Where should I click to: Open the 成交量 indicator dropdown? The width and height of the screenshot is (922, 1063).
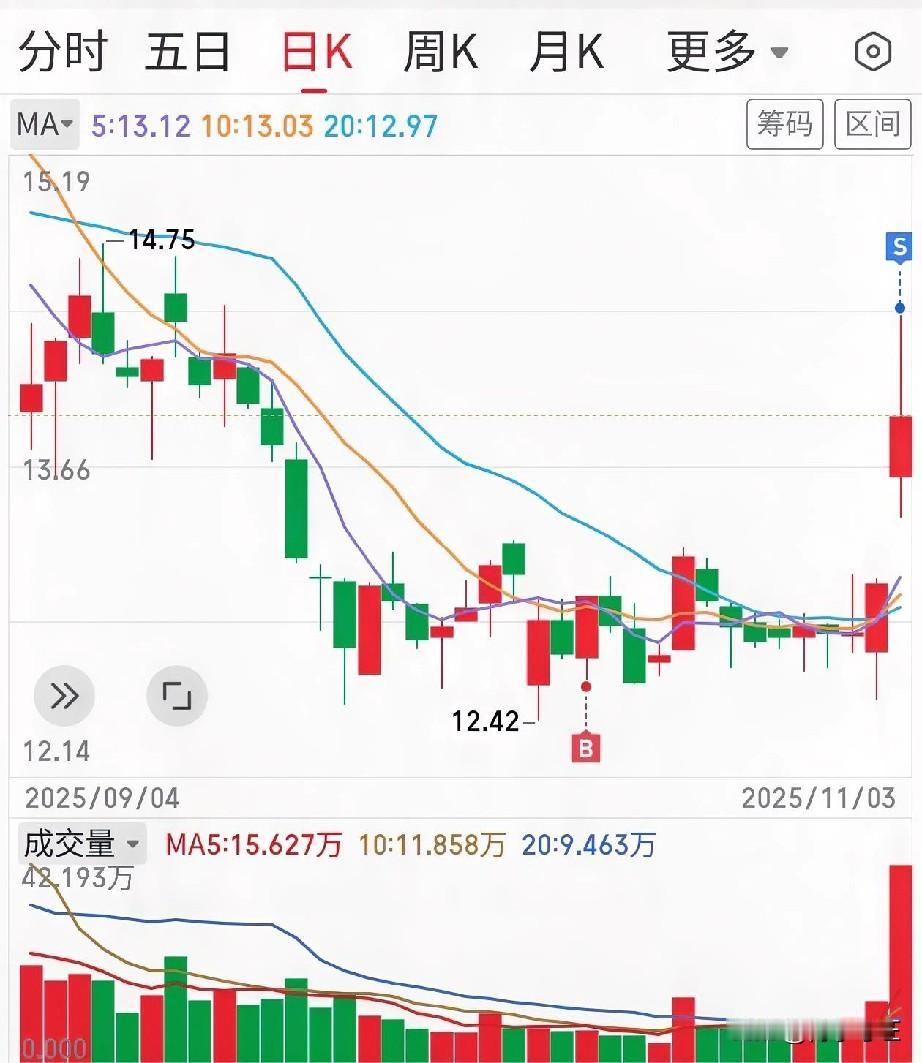[82, 844]
